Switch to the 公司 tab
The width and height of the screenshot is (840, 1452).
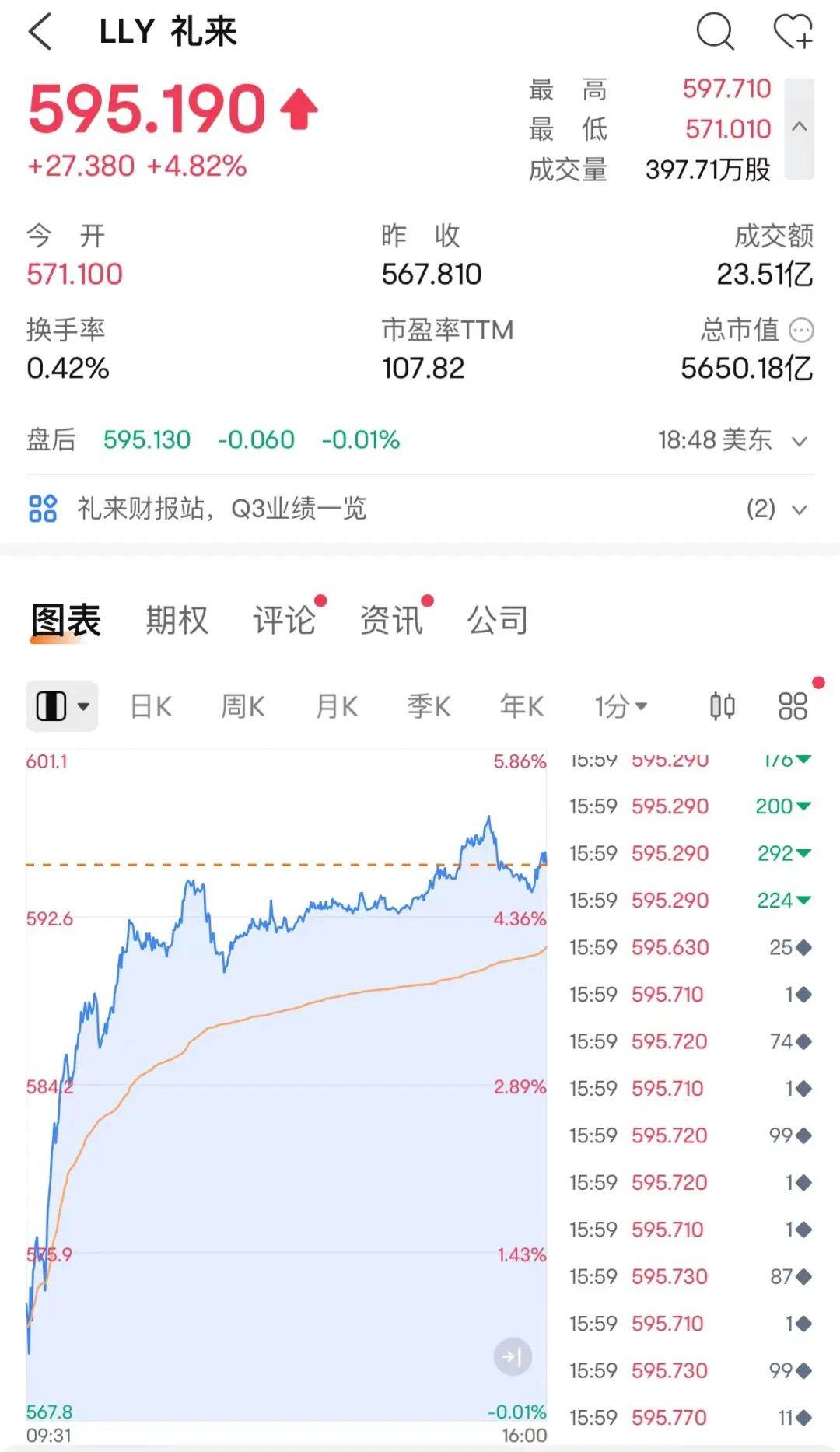pos(498,621)
